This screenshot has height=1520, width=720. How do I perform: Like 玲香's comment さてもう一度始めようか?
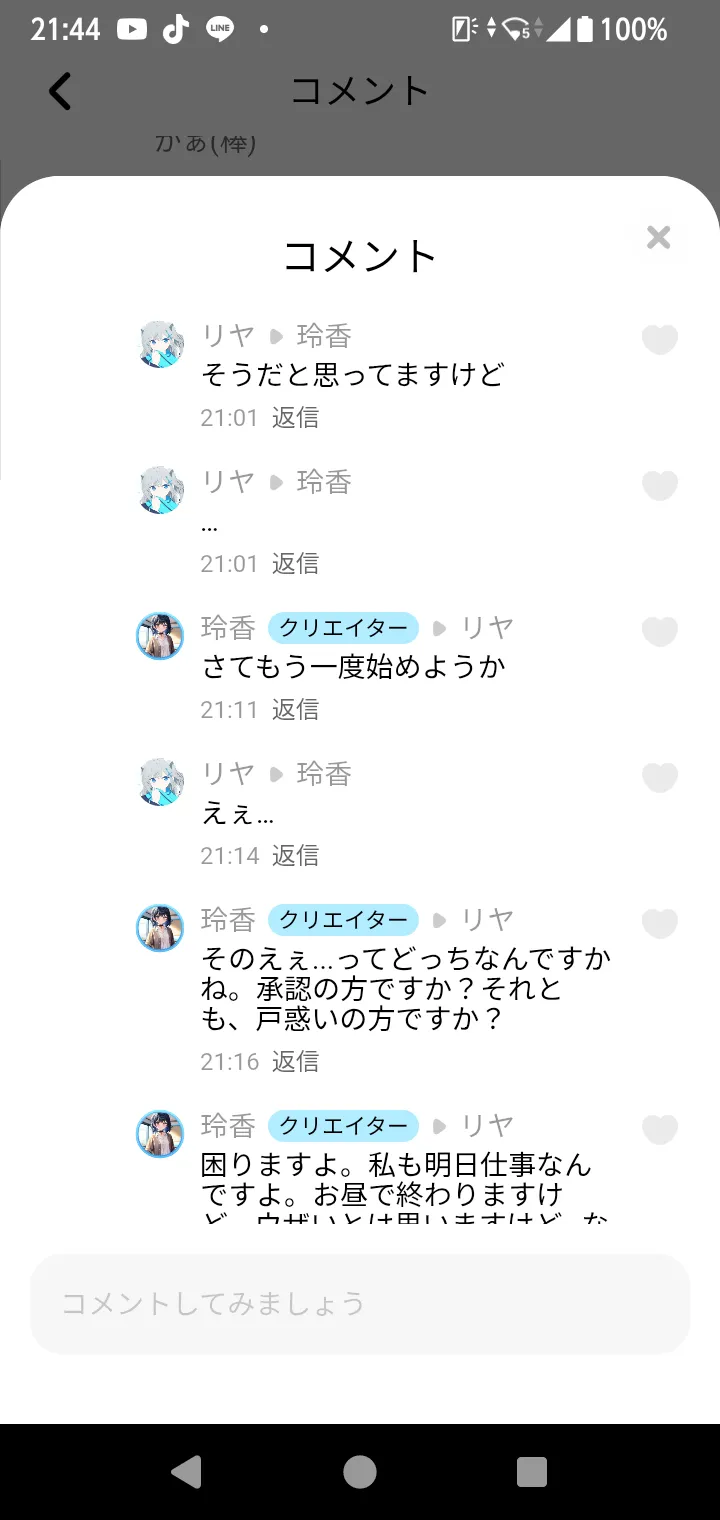point(659,632)
